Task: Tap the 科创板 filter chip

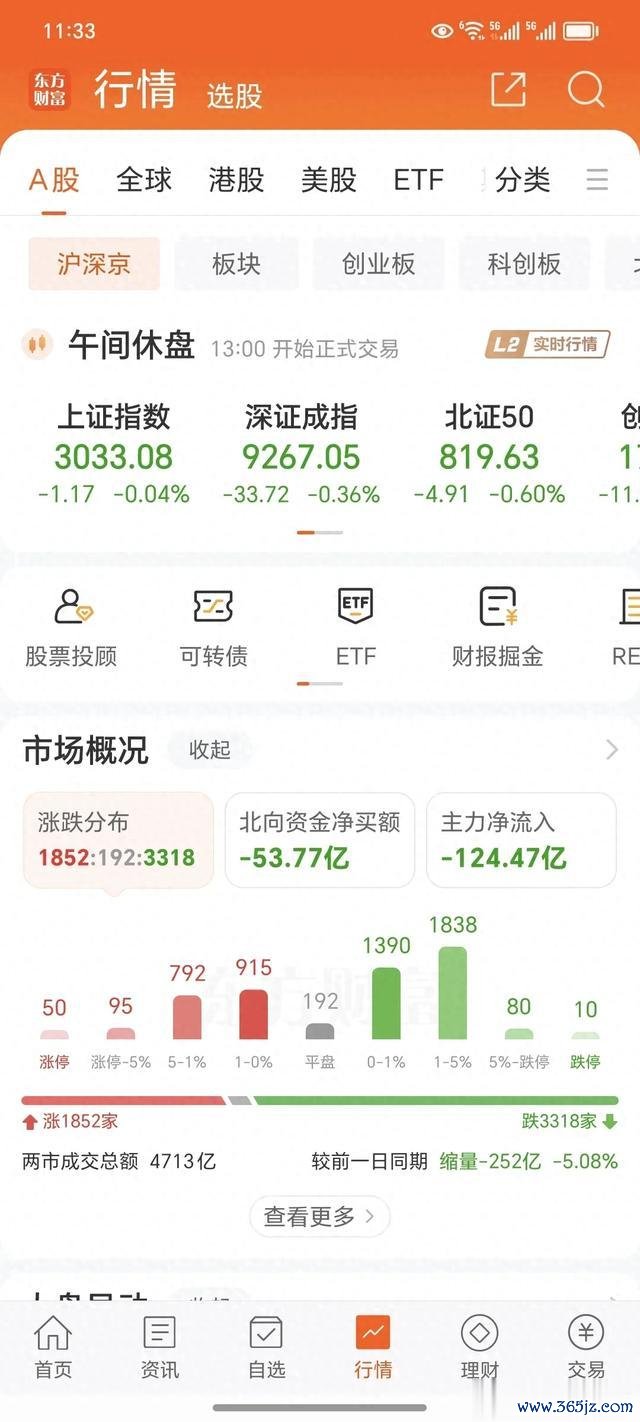Action: point(524,264)
